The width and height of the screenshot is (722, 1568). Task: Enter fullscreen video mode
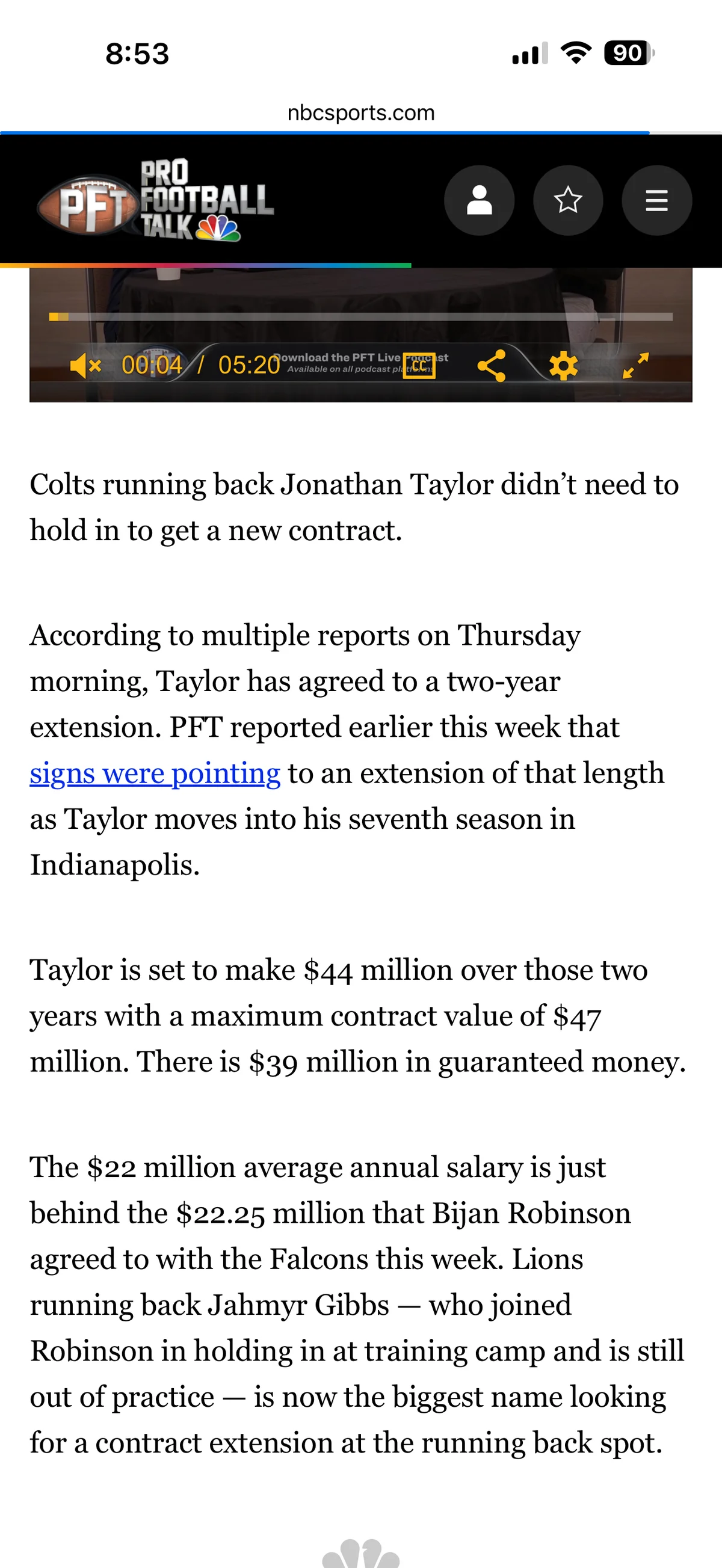(635, 365)
